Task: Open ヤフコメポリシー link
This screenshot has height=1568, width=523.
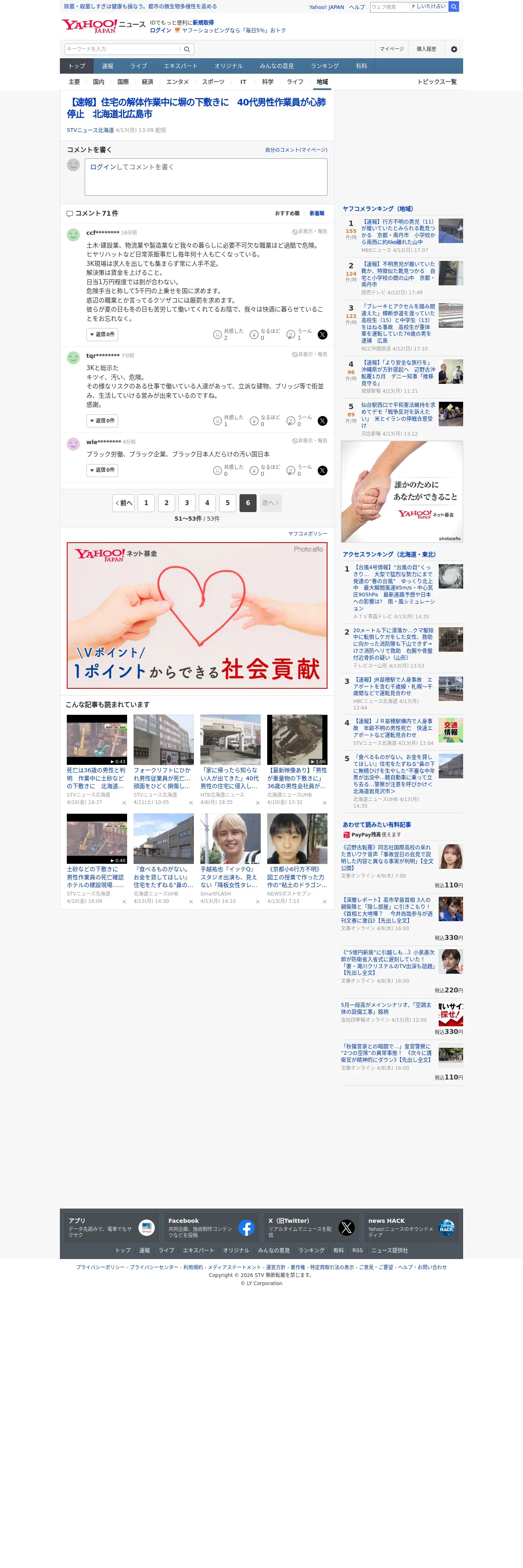Action: coord(308,534)
